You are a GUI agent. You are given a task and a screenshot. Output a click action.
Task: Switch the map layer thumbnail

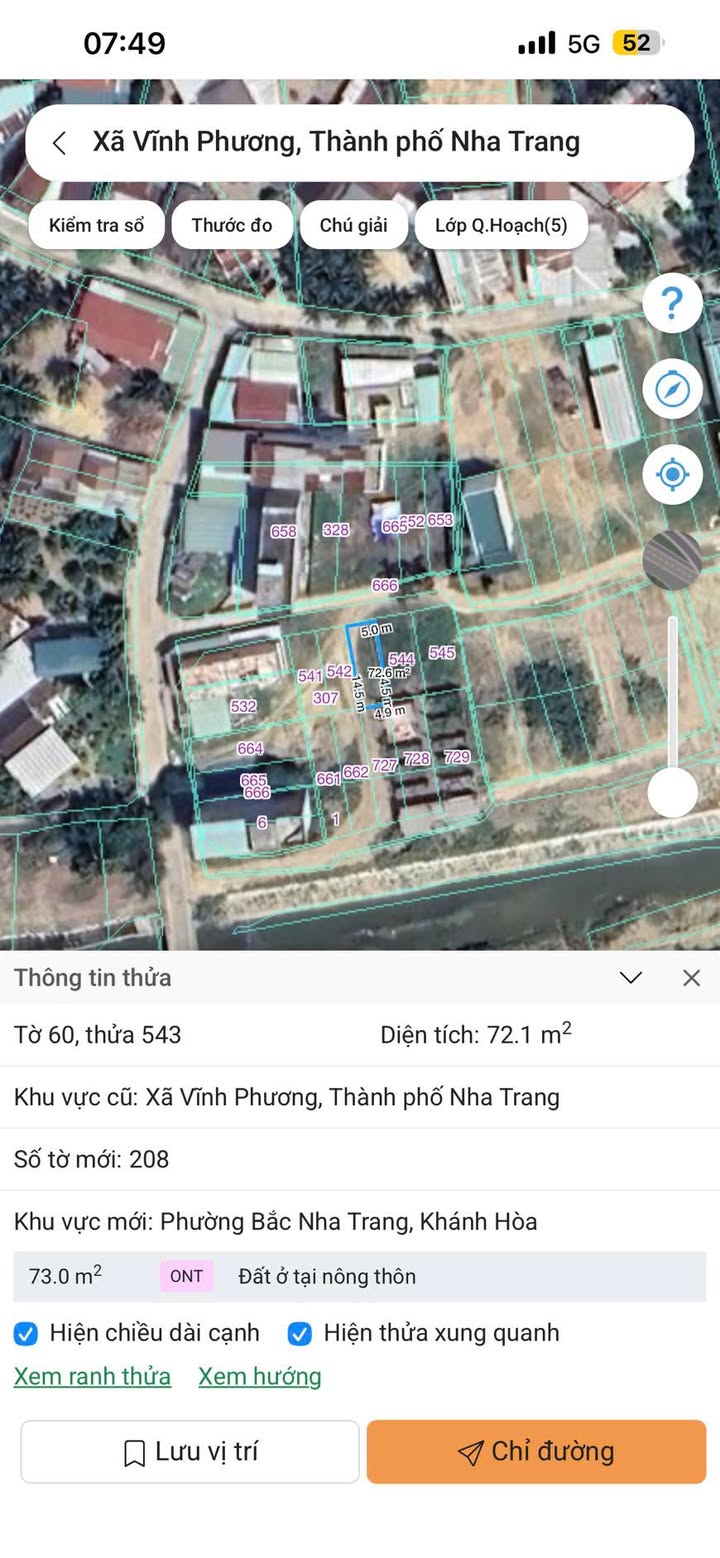point(672,560)
